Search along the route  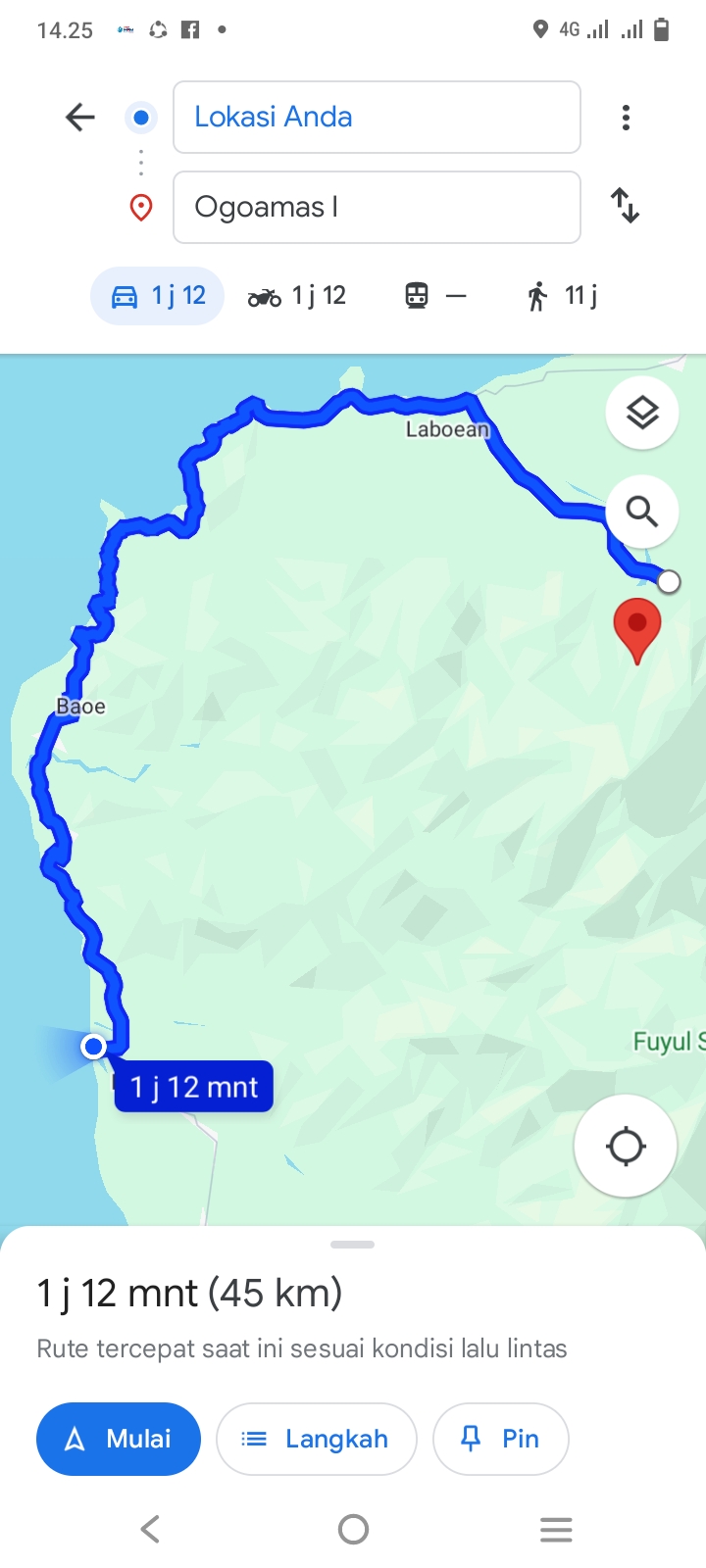[642, 511]
